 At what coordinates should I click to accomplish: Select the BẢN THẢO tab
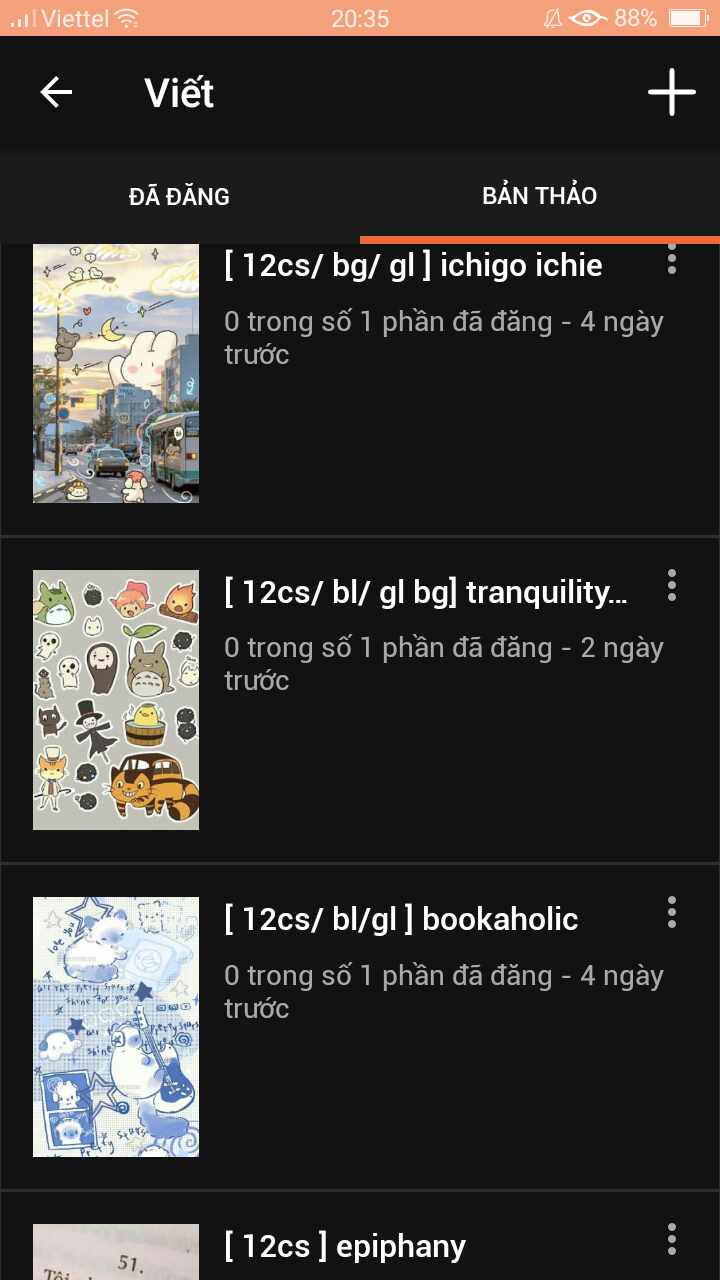coord(540,196)
